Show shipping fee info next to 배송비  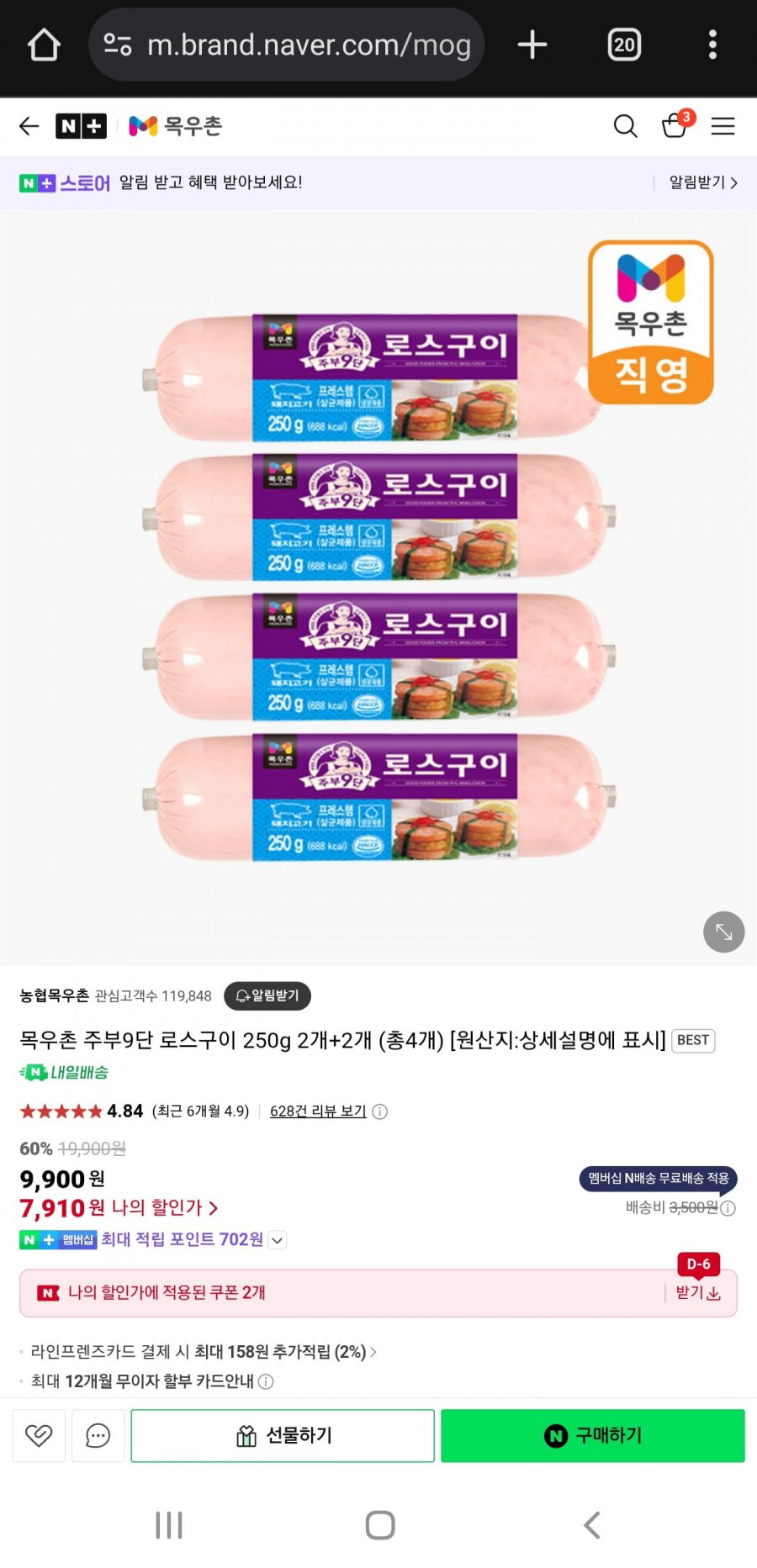click(728, 1208)
